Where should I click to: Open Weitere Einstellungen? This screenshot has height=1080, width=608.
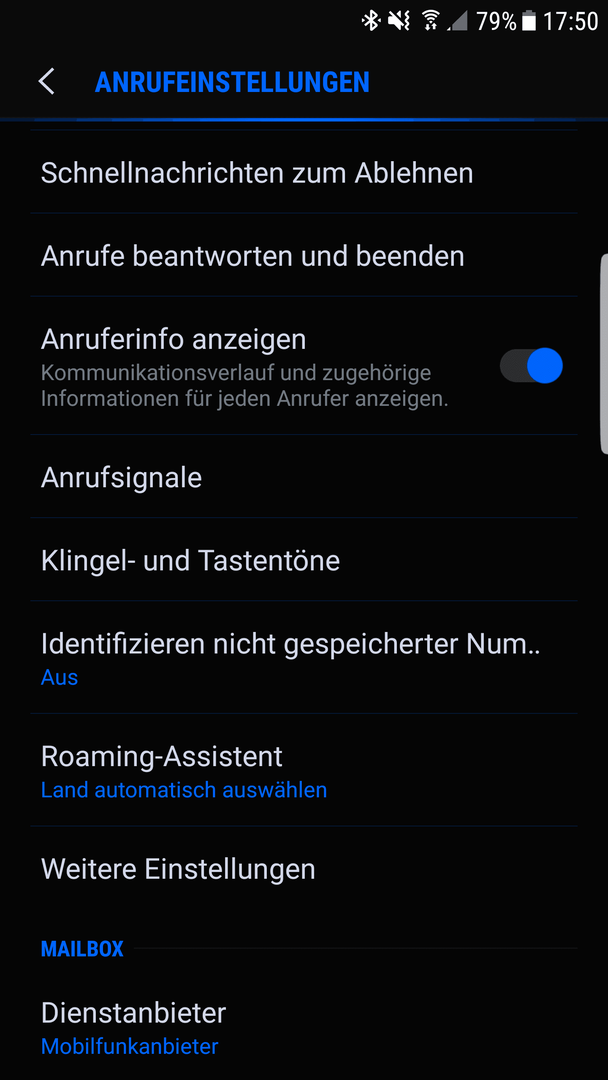(x=304, y=869)
